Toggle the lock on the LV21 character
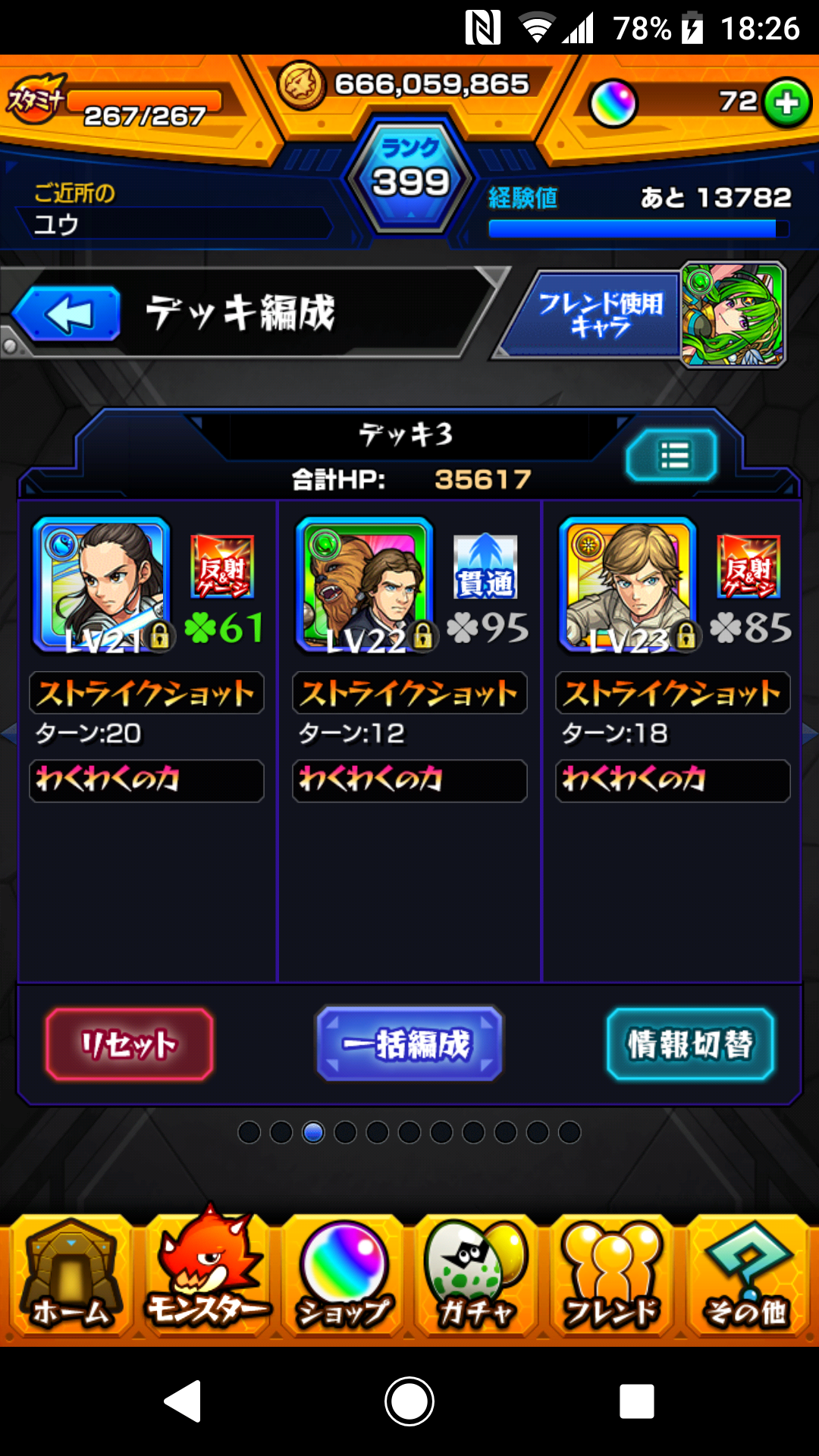 tap(159, 635)
